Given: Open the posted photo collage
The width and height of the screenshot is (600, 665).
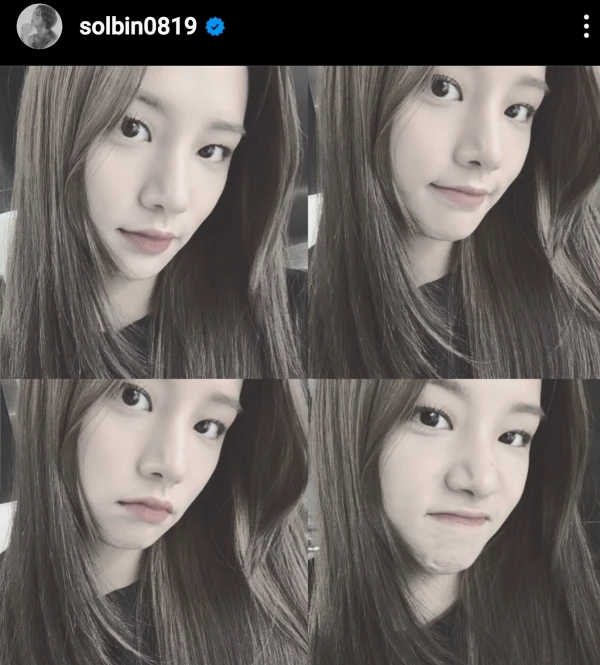Looking at the screenshot, I should (300, 365).
